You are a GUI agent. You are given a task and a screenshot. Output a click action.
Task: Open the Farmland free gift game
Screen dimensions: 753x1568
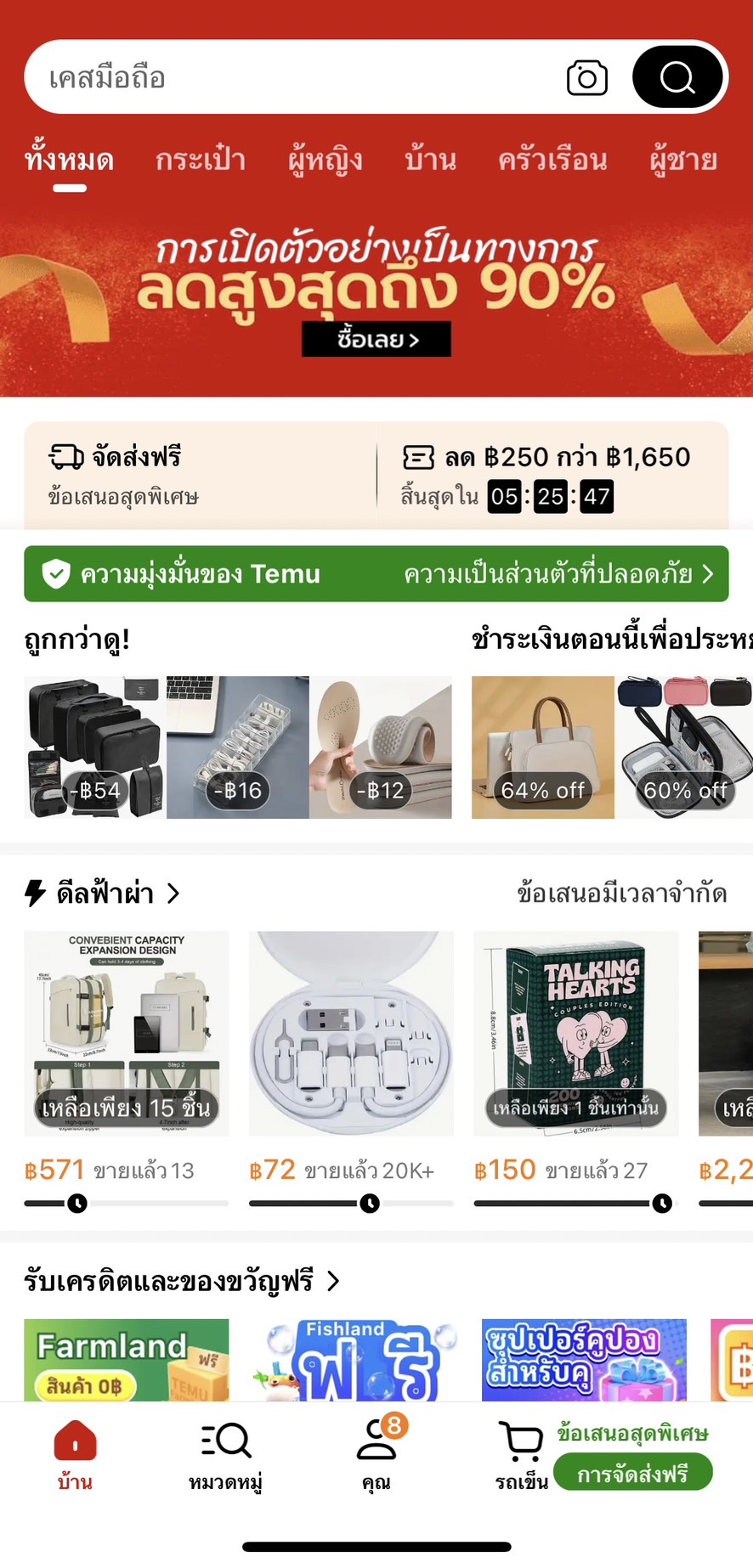(x=126, y=1359)
